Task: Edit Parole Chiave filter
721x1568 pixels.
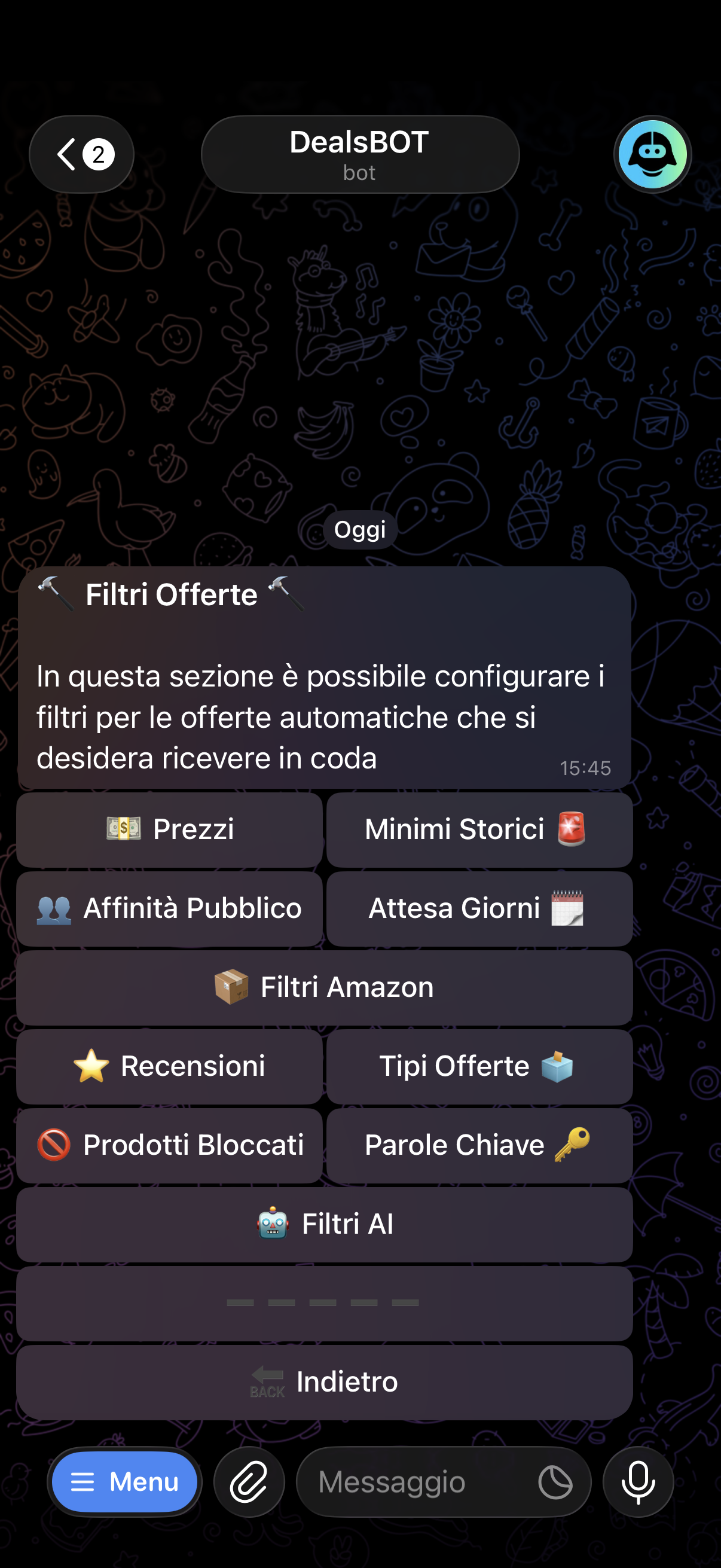Action: 479,1146
